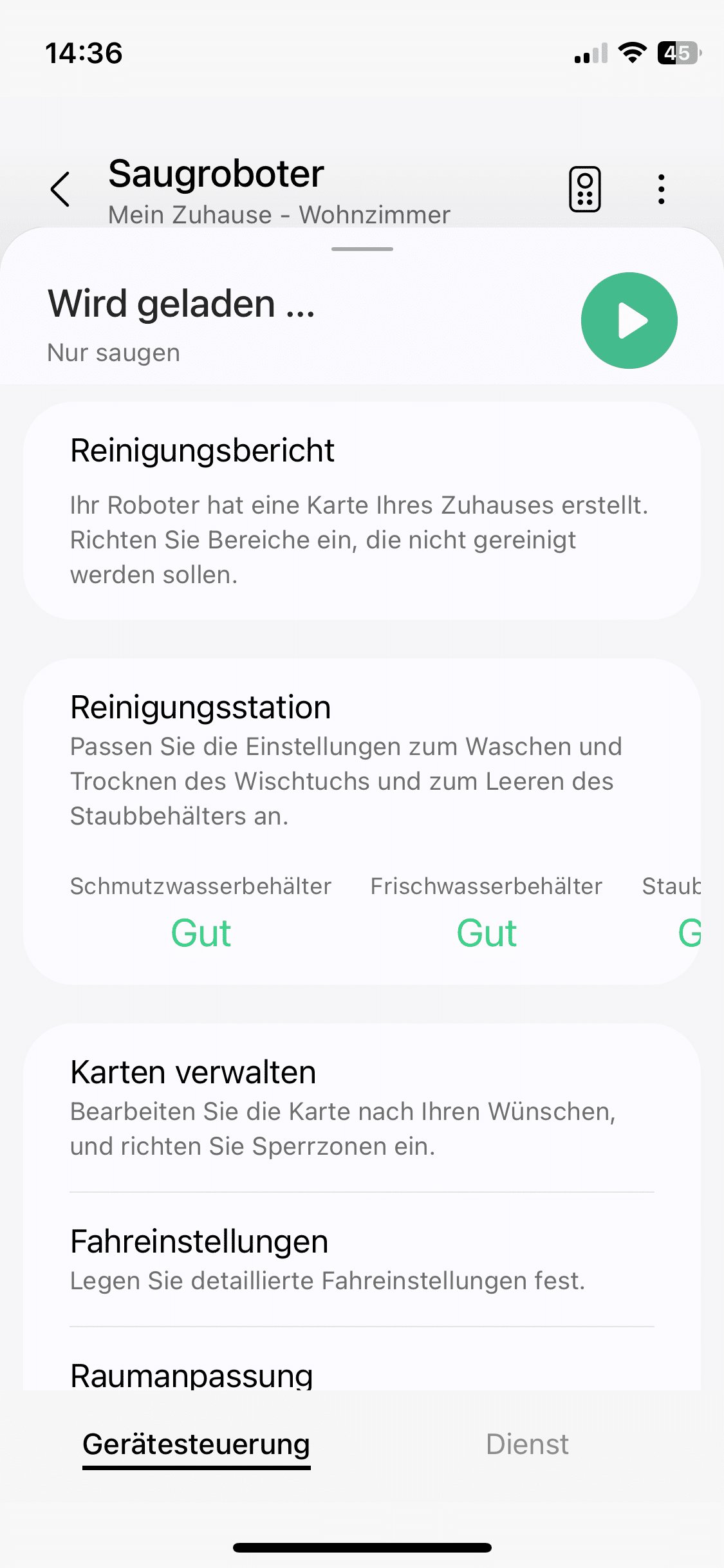Open Fahreinstellungen

[362, 1258]
